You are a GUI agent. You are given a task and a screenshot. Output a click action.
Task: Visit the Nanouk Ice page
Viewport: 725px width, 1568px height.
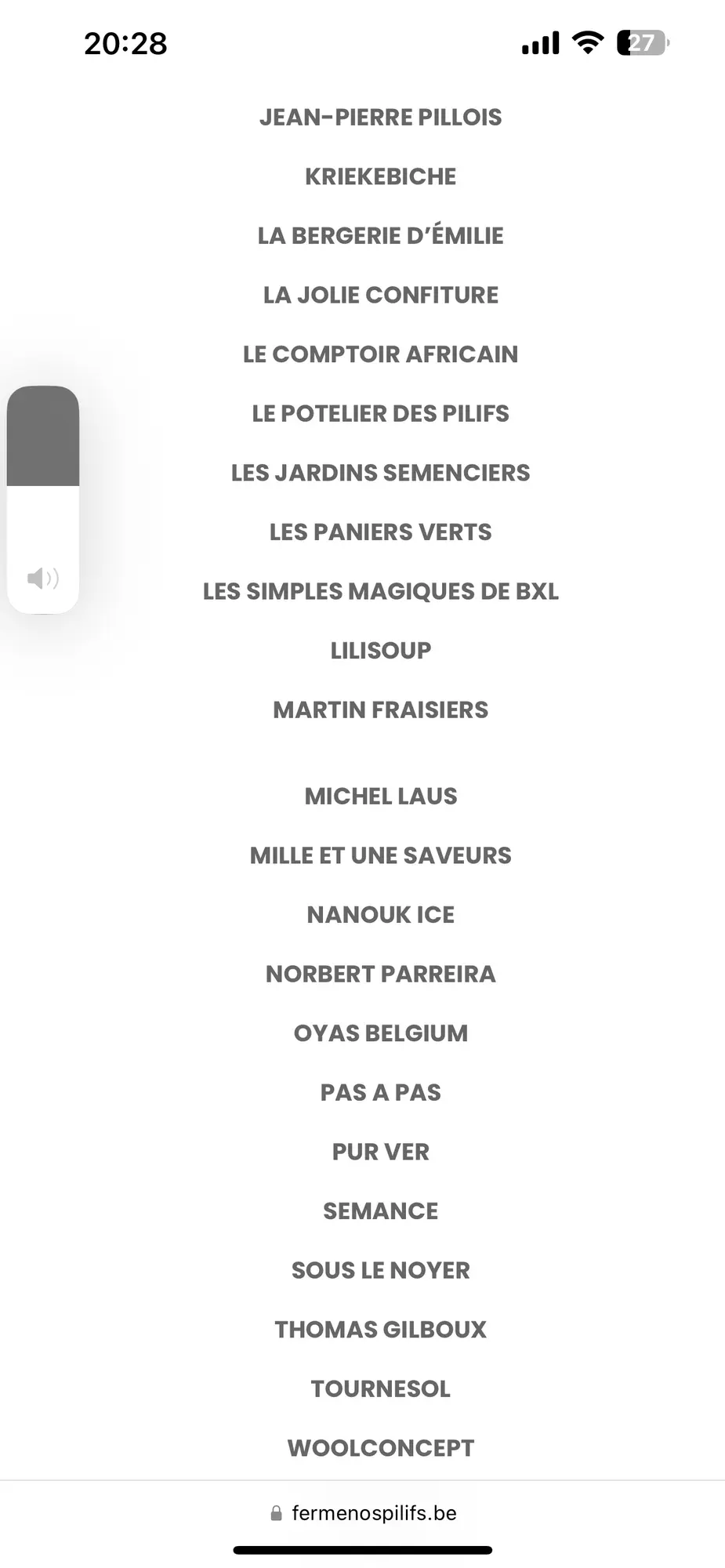tap(380, 915)
